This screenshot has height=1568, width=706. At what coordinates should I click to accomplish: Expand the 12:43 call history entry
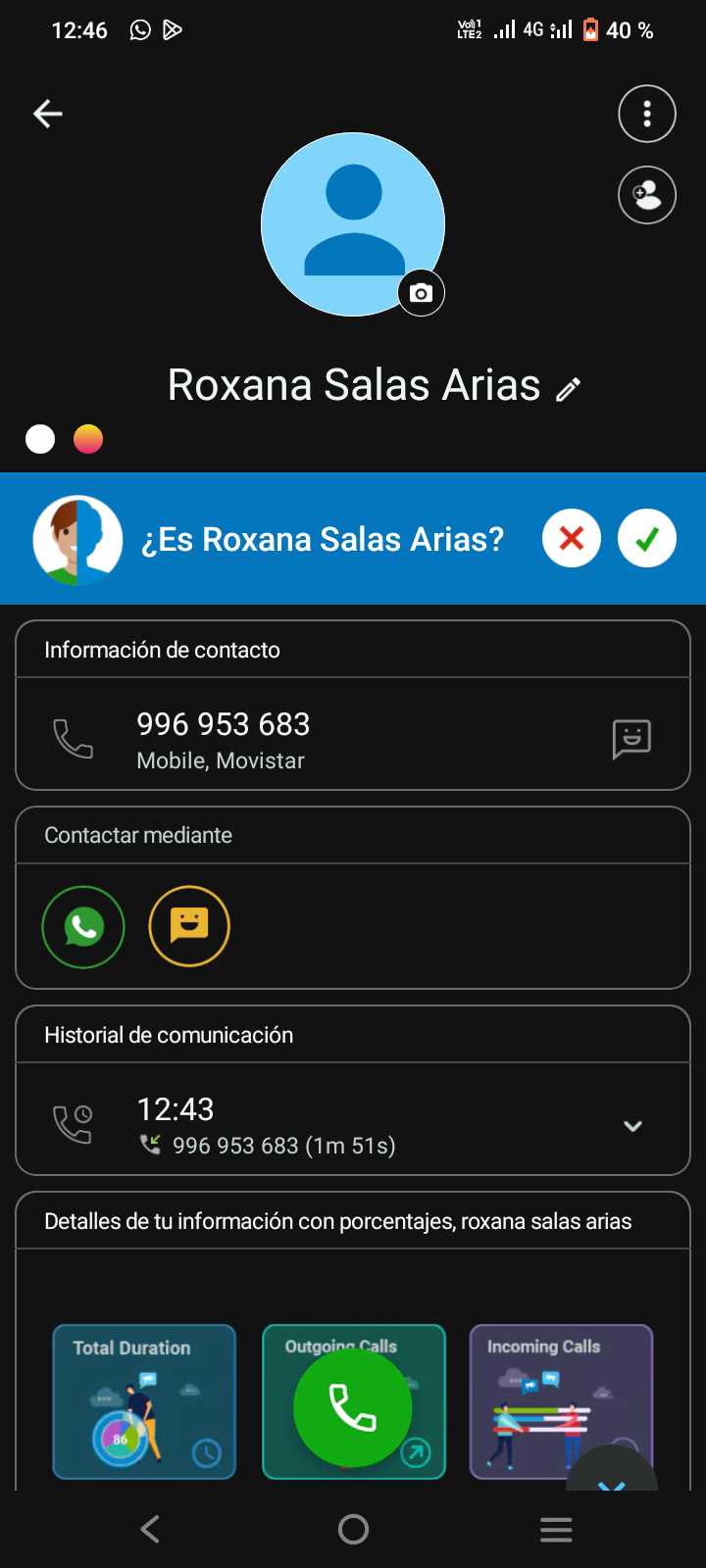tap(632, 1126)
